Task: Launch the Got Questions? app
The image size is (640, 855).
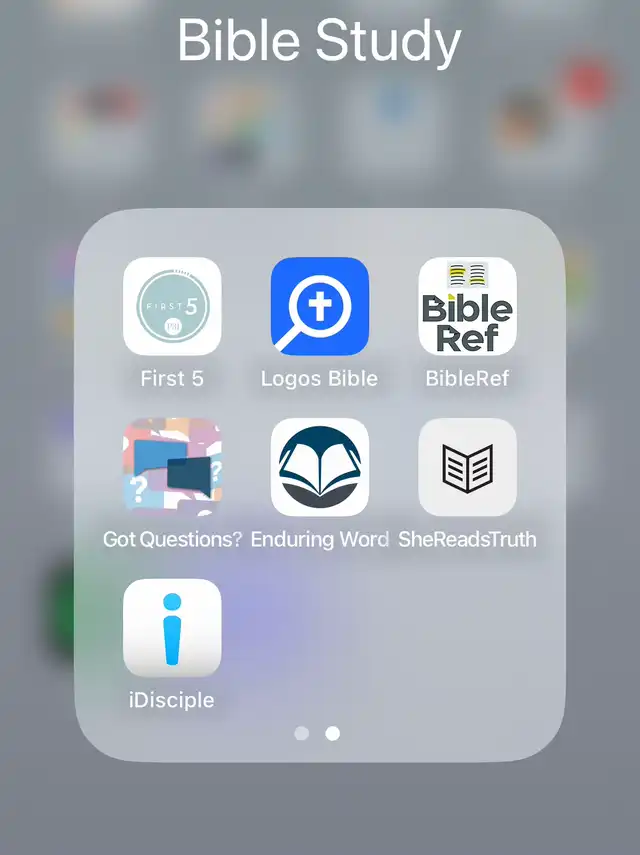Action: (x=172, y=467)
